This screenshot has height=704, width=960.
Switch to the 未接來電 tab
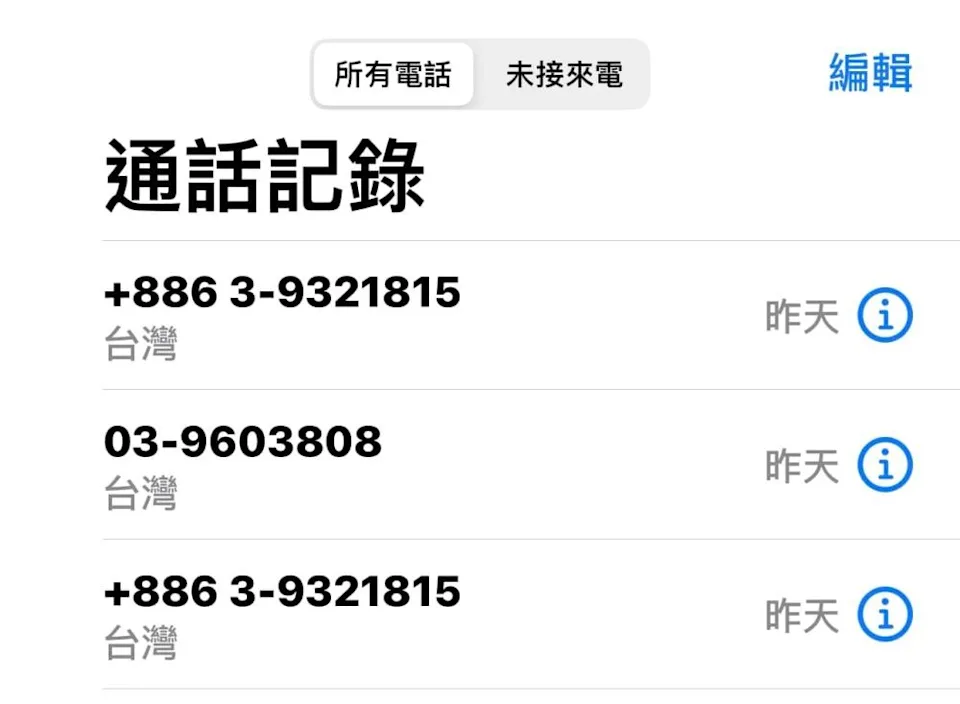point(564,75)
